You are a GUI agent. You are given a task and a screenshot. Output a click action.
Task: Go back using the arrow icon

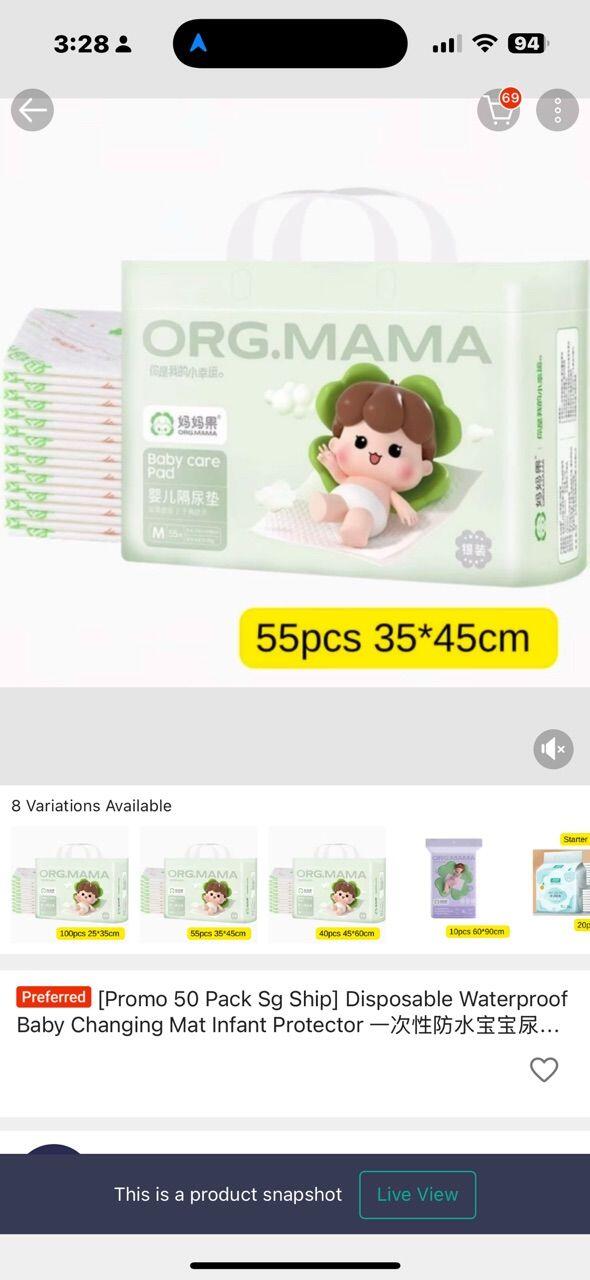pos(32,110)
